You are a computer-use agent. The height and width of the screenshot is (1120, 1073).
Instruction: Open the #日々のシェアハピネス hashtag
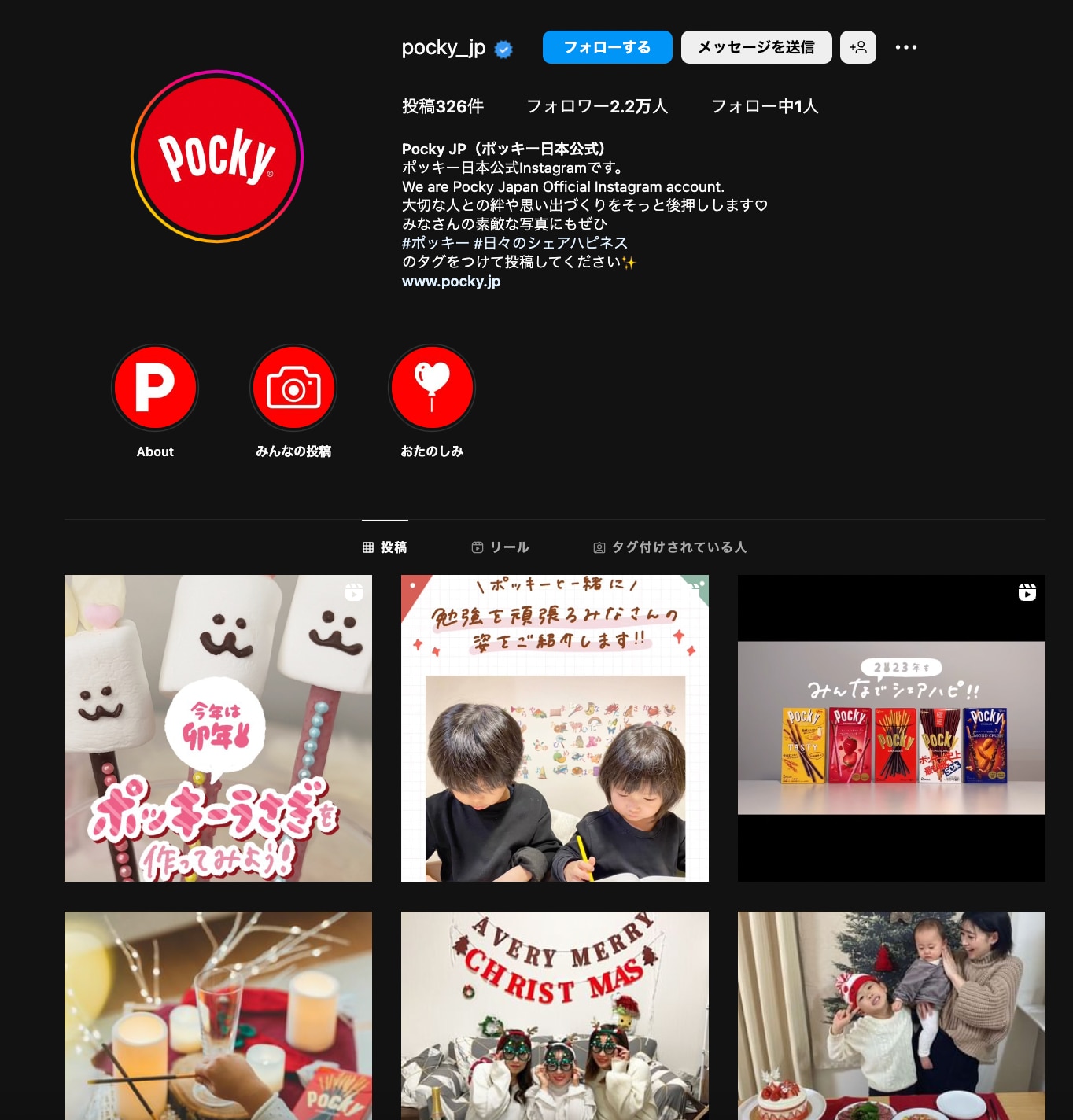pyautogui.click(x=550, y=243)
